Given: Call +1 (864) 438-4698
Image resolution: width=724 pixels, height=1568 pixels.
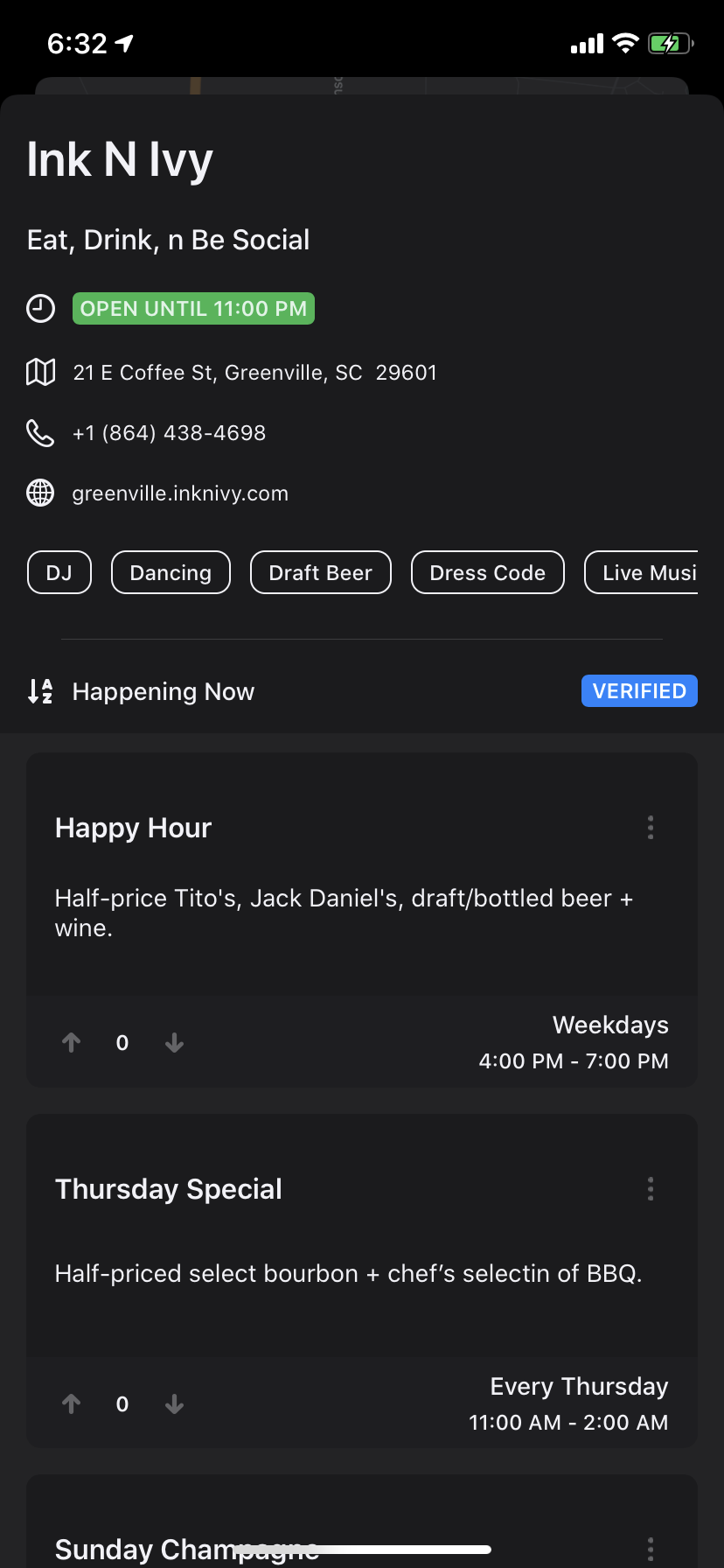Looking at the screenshot, I should (169, 433).
